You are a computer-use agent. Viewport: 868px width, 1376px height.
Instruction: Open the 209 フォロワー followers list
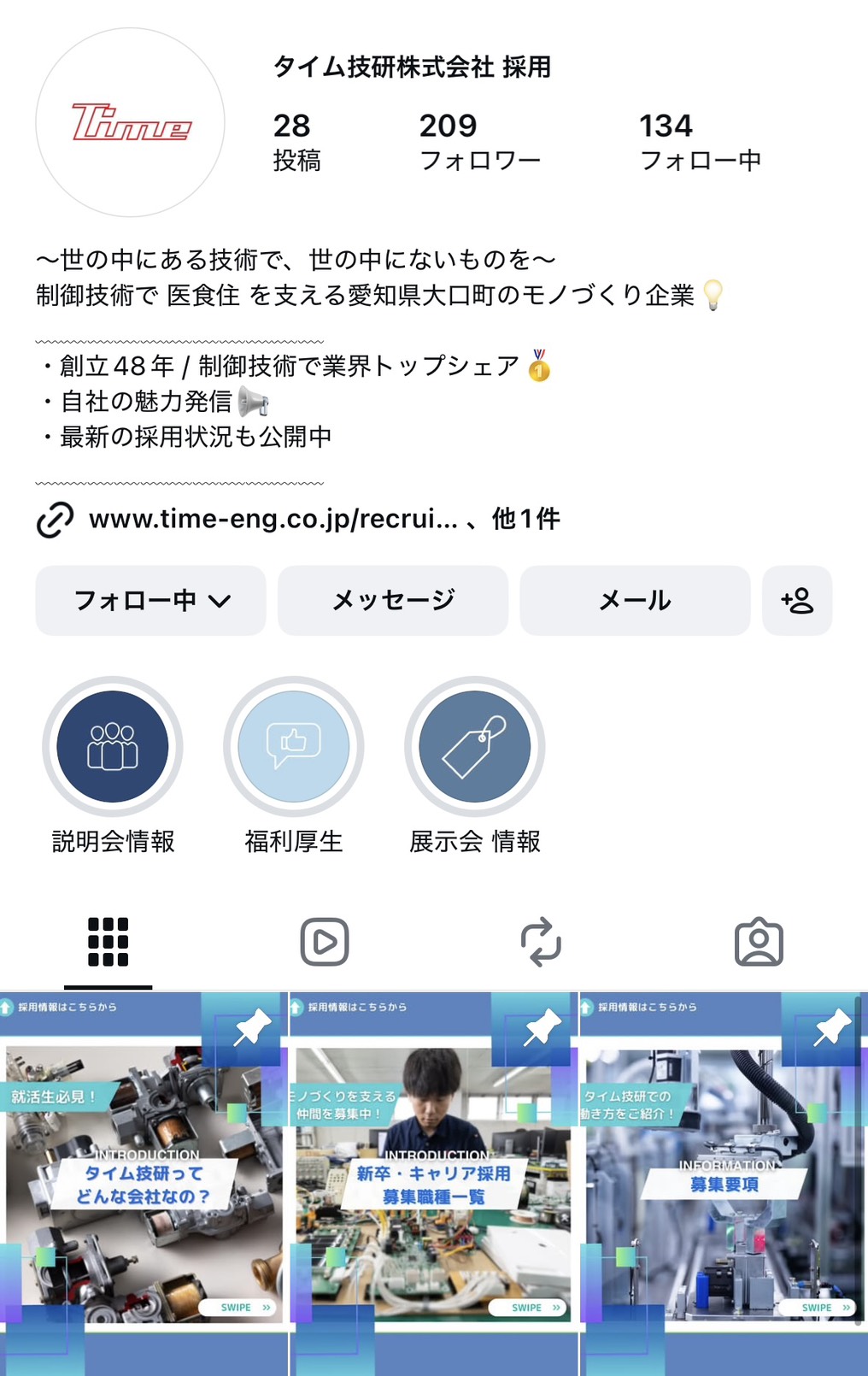click(x=479, y=142)
